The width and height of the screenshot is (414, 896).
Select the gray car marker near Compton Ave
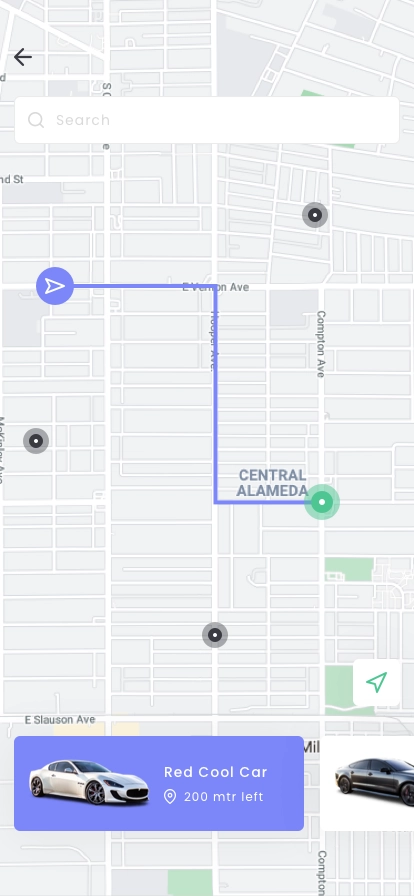(315, 215)
